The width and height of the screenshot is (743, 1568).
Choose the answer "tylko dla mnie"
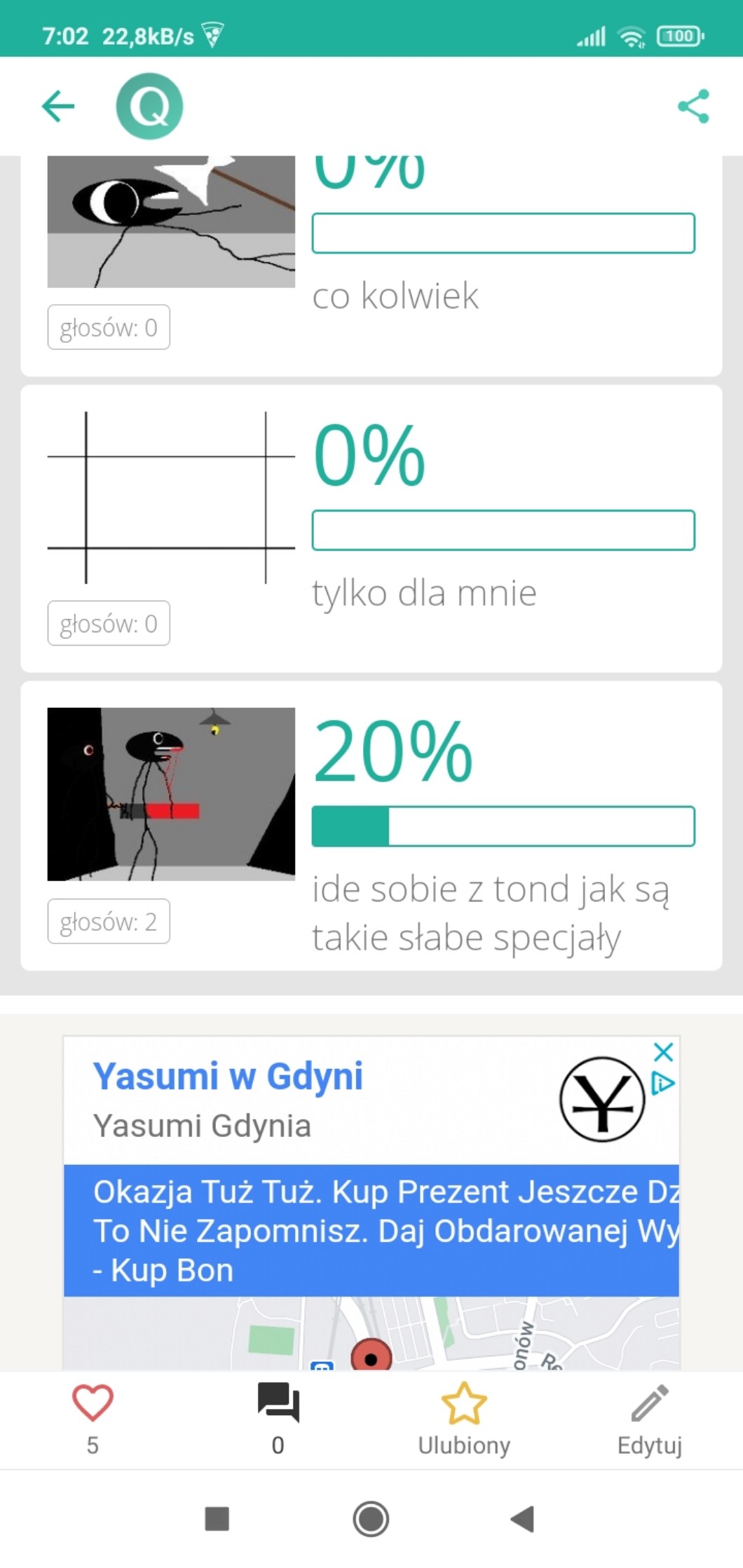(424, 593)
